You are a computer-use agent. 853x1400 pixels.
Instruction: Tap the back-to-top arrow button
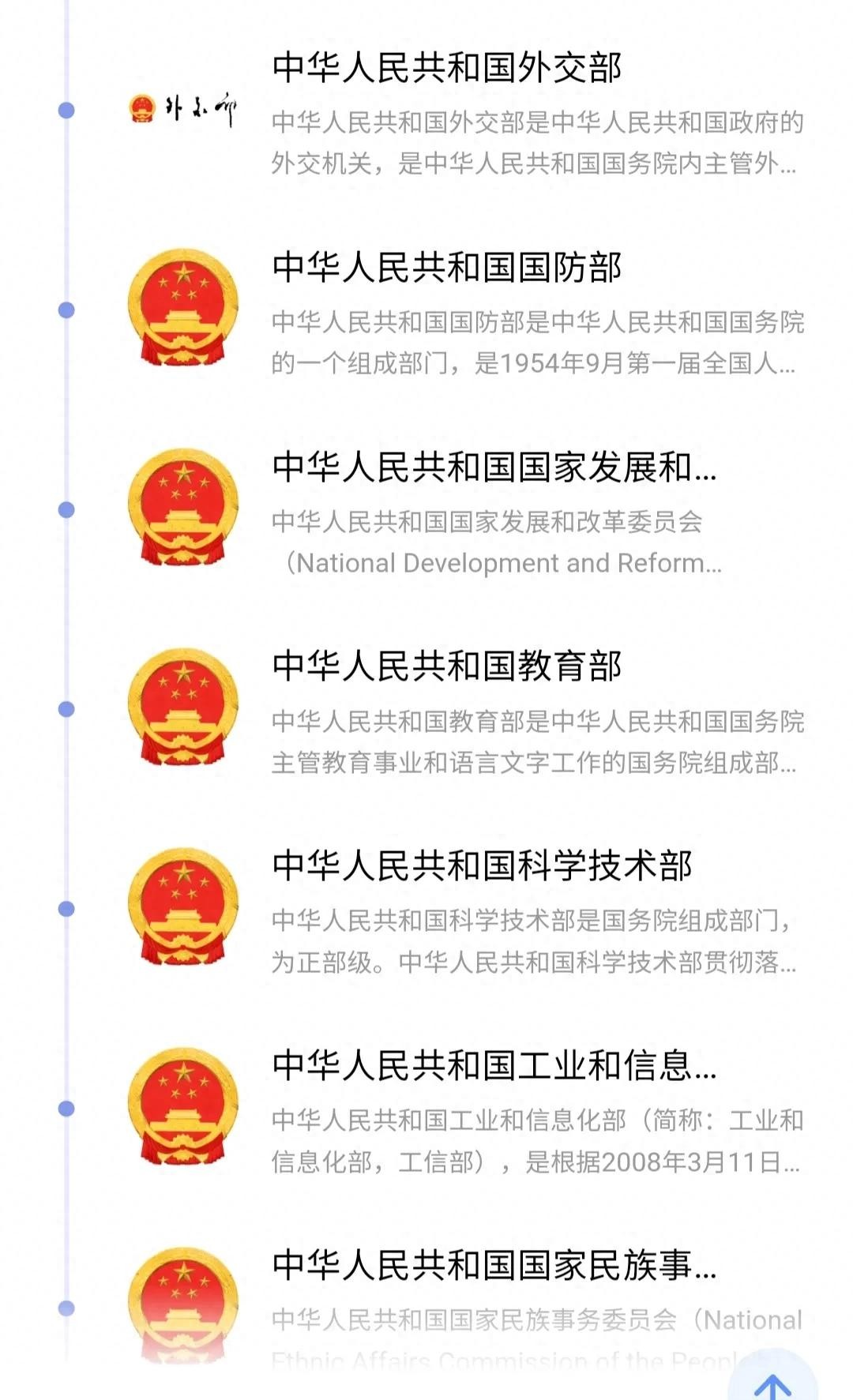pyautogui.click(x=772, y=1383)
